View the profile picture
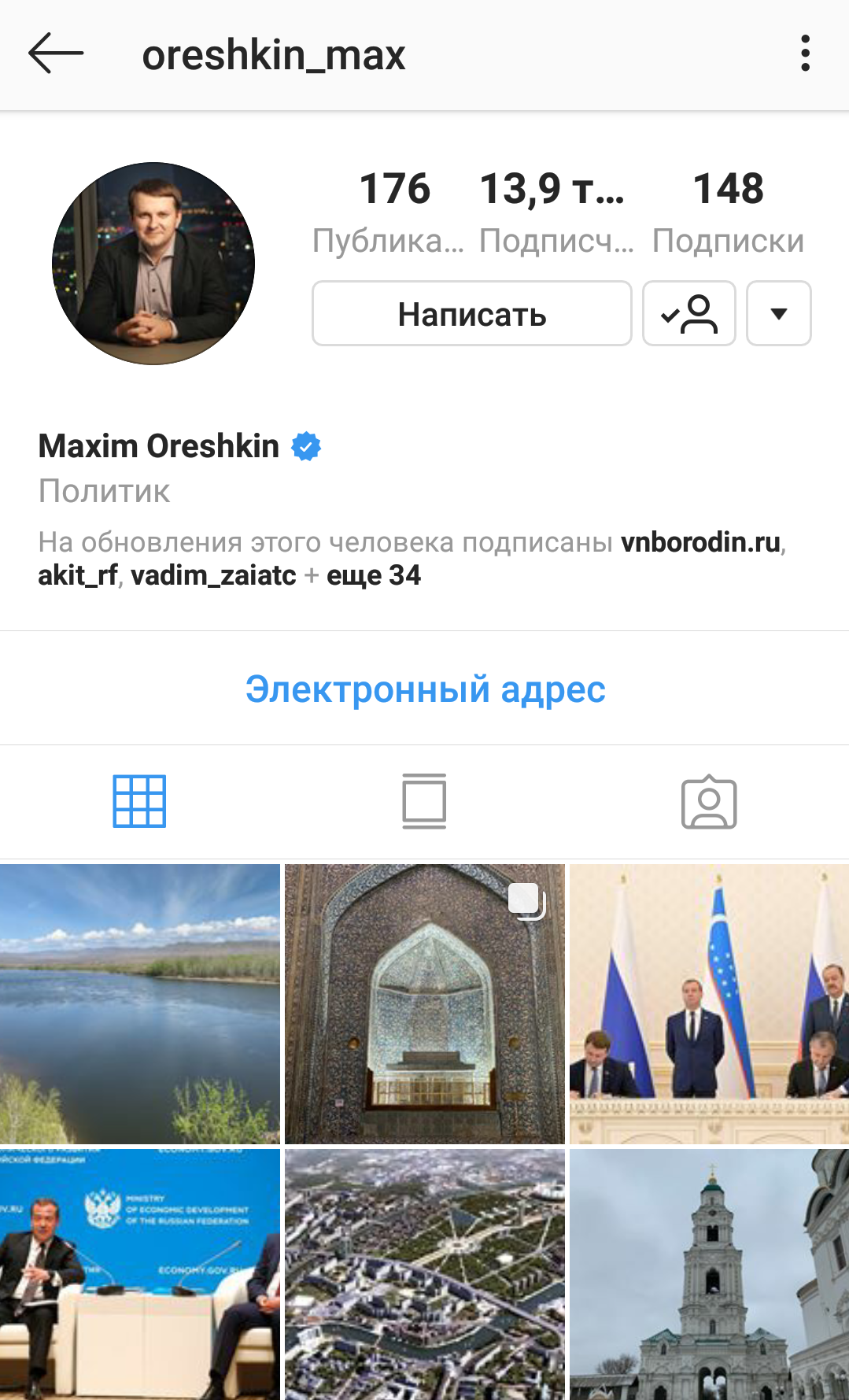Screen dimensions: 849x1400 [x=153, y=264]
